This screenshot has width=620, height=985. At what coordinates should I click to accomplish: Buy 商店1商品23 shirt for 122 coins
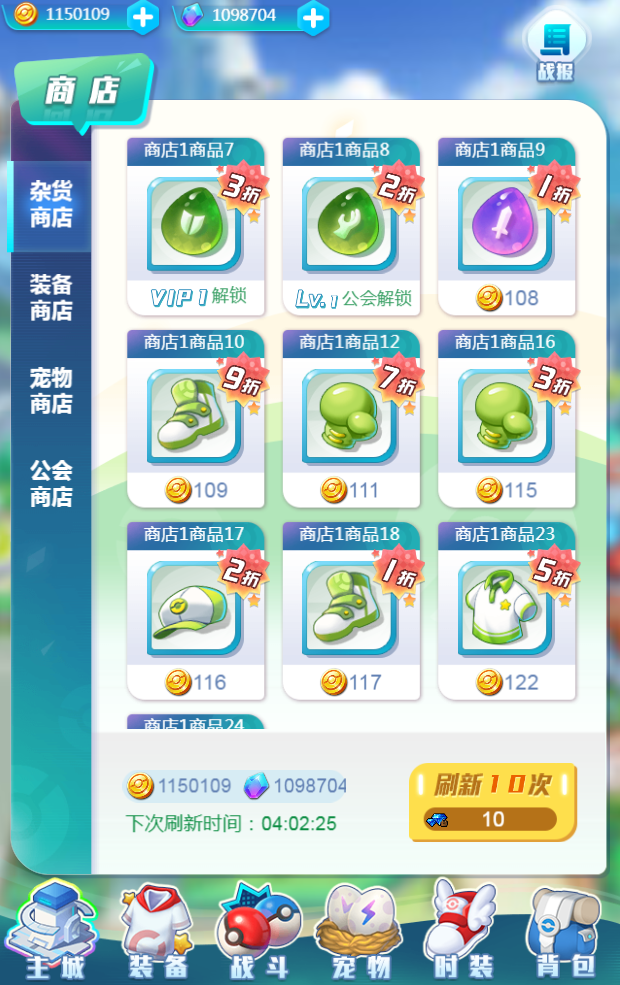pyautogui.click(x=506, y=611)
